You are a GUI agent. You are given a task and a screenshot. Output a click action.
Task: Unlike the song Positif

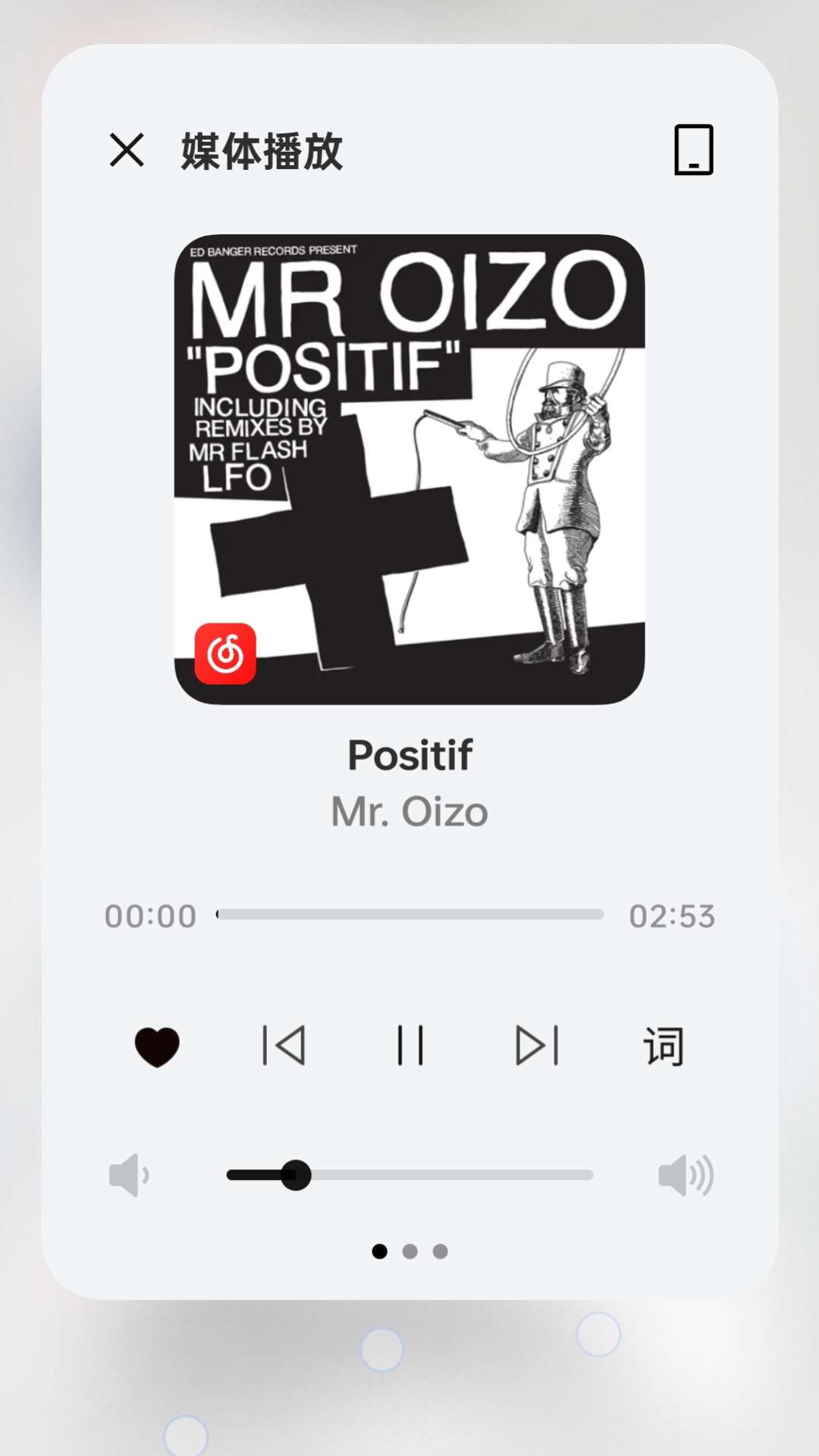click(x=157, y=1046)
